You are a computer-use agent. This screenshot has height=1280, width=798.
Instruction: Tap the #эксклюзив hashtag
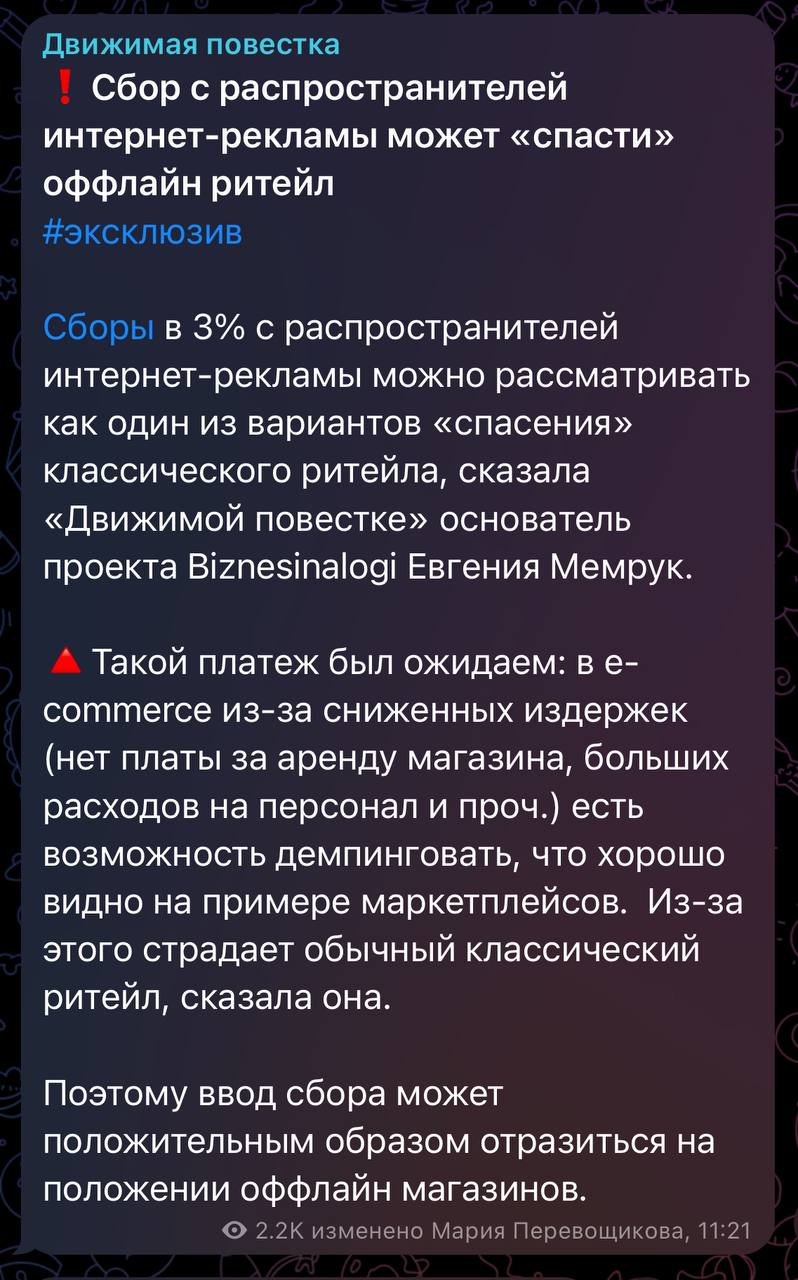pyautogui.click(x=143, y=232)
